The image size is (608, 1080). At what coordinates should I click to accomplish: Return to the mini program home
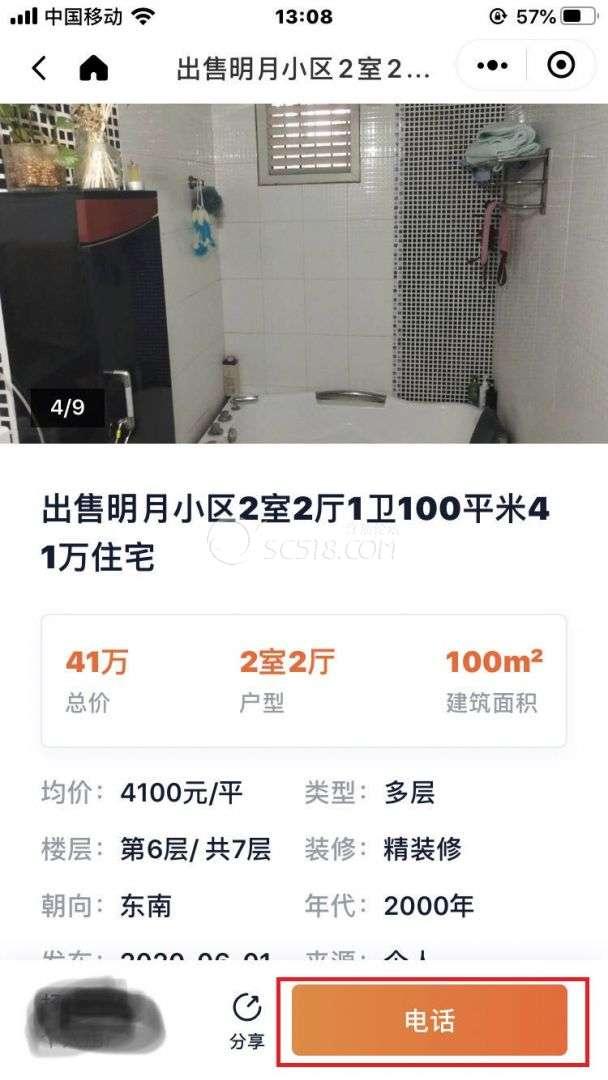click(93, 67)
